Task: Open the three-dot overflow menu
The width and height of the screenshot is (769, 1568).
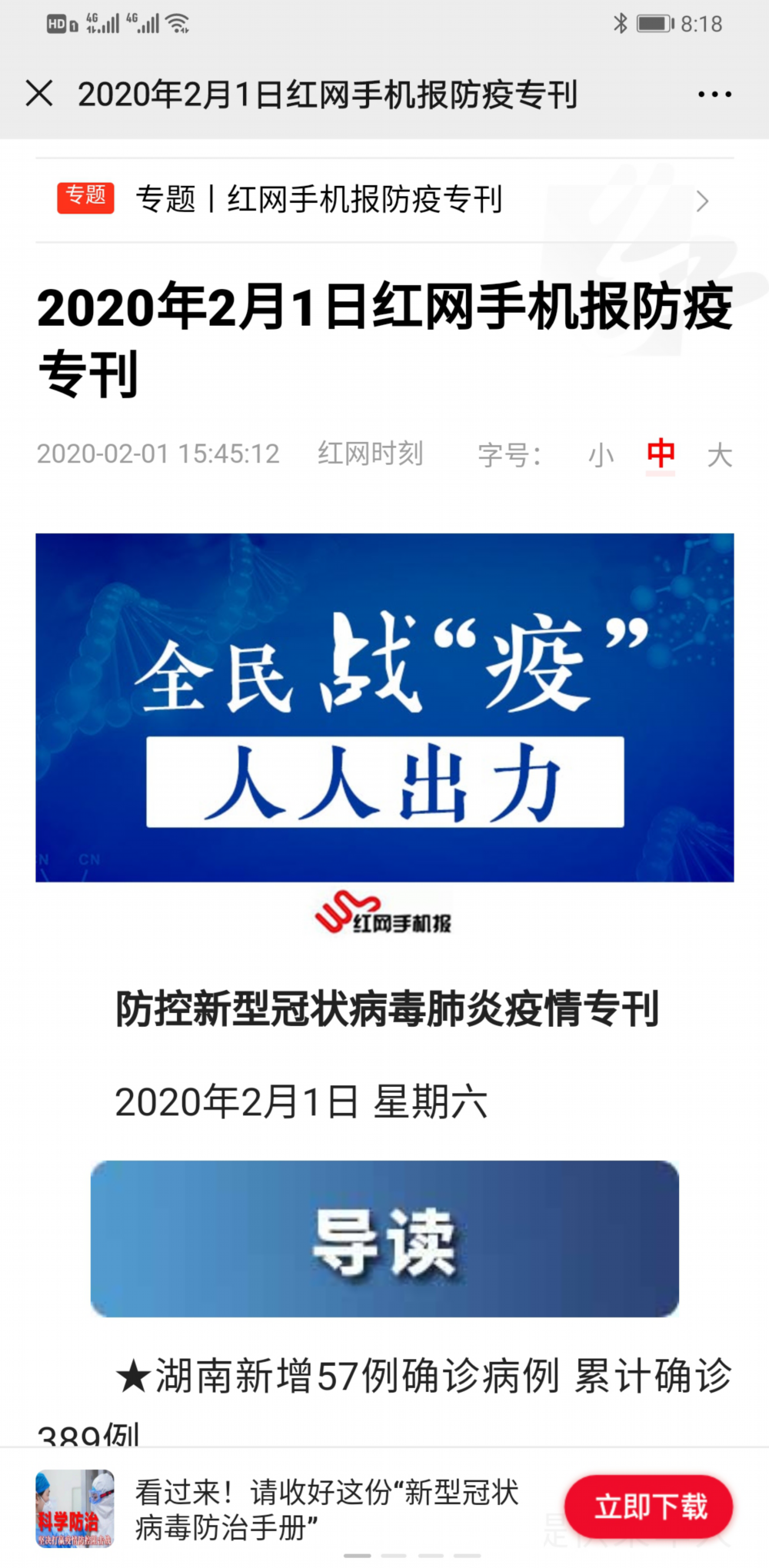Action: (x=714, y=95)
